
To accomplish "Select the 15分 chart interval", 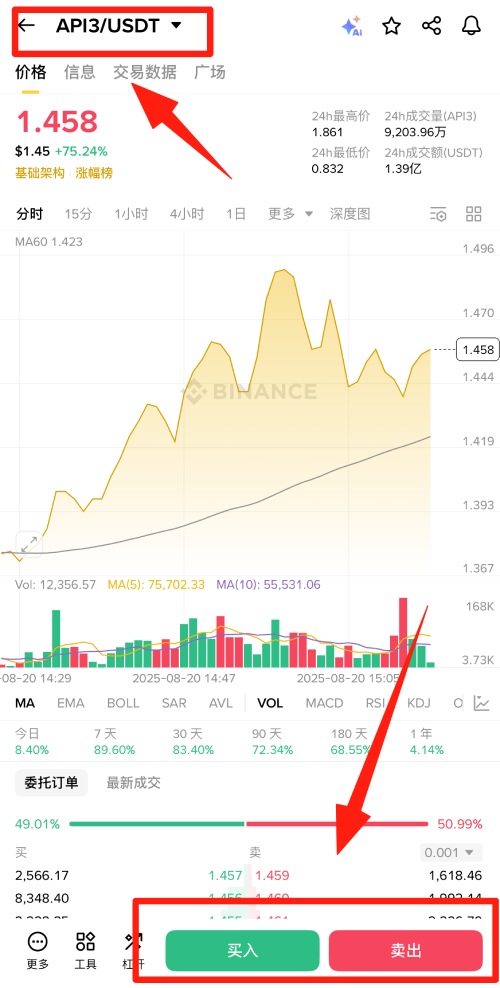I will pyautogui.click(x=78, y=214).
